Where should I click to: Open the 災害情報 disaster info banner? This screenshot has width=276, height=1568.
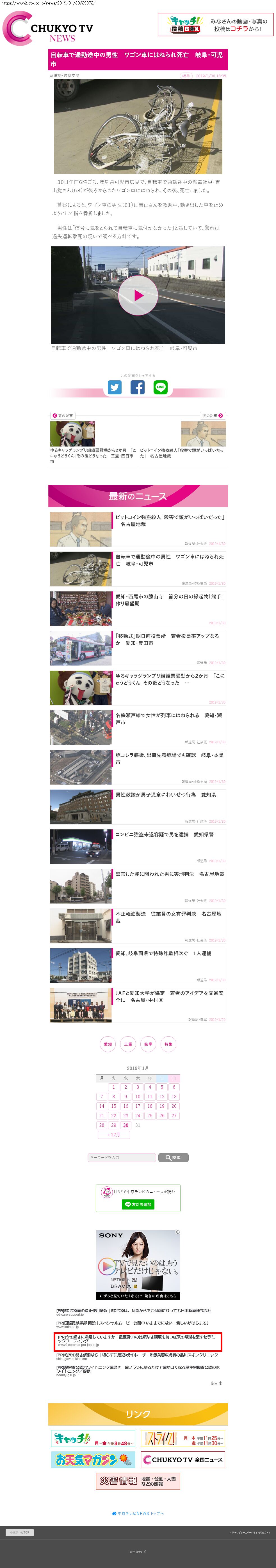point(138,1480)
